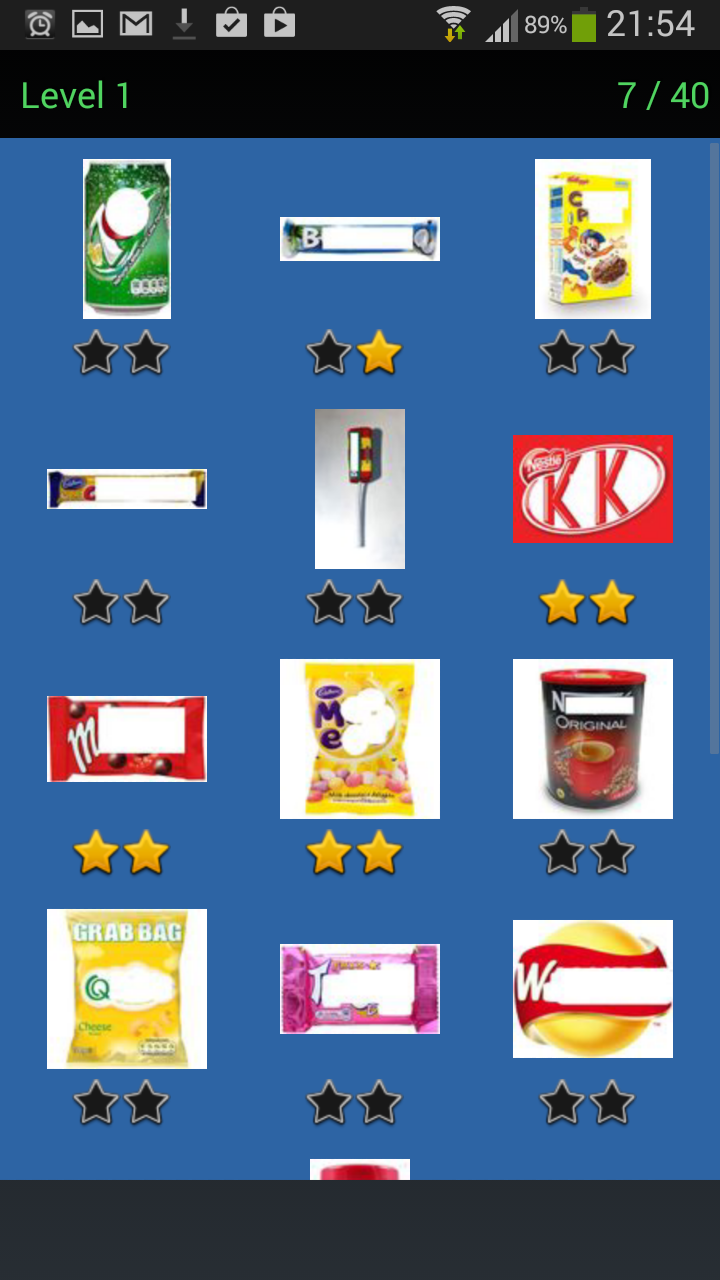Open the Coco Pops cereal box puzzle

[593, 238]
